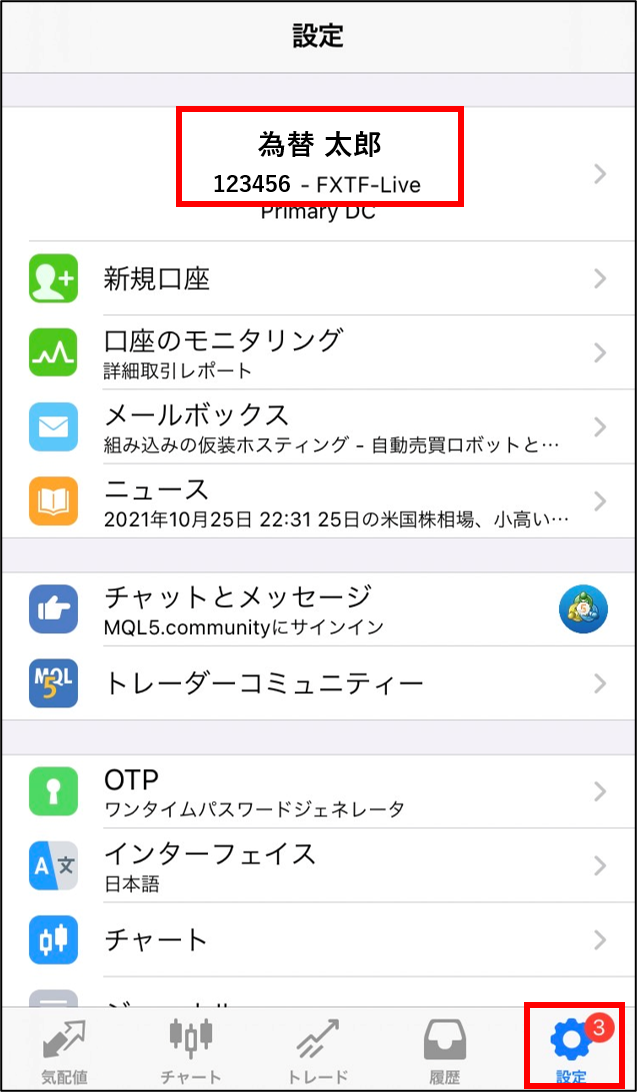Open チャート settings row
This screenshot has width=637, height=1092.
pos(319,940)
